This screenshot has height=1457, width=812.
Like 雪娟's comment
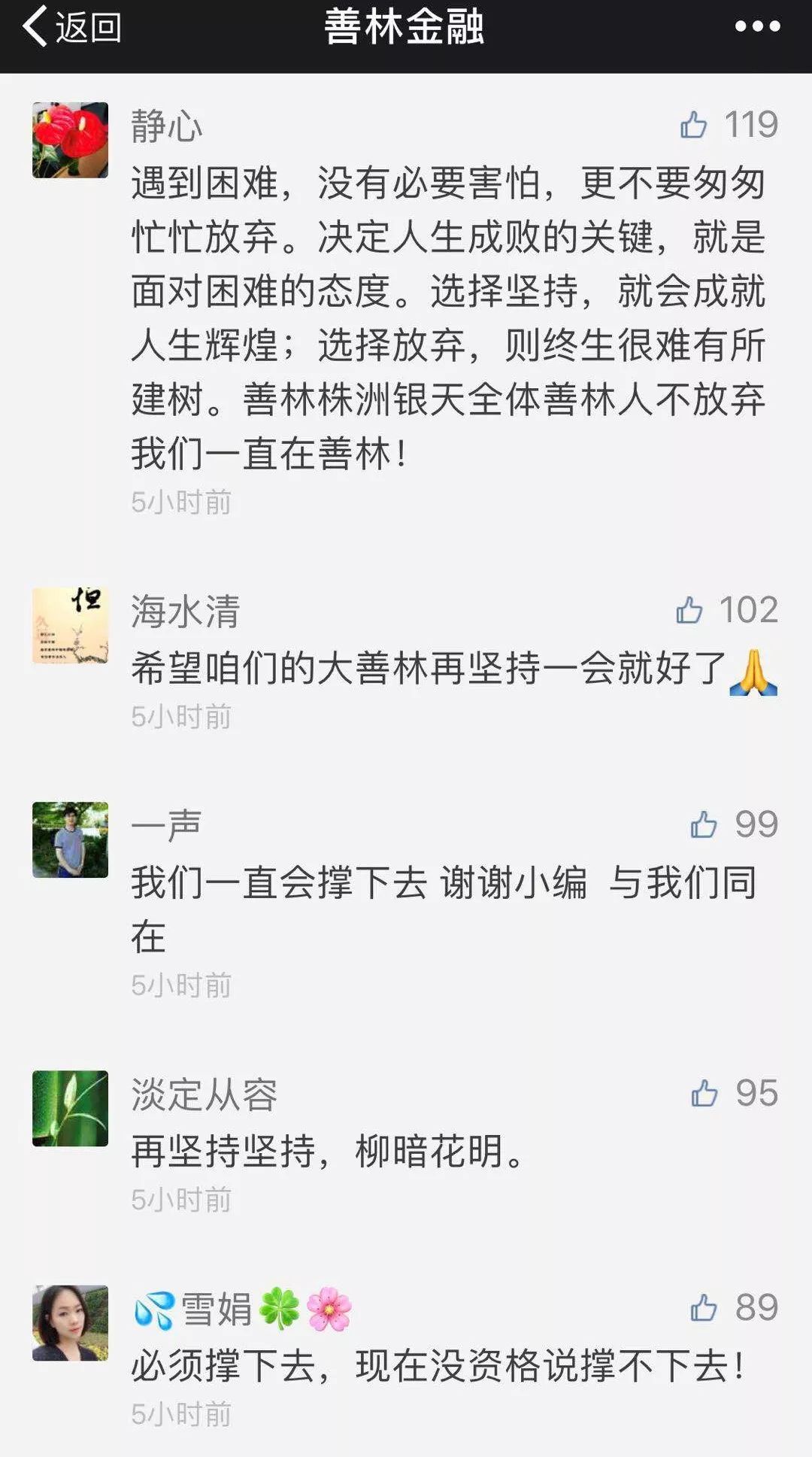click(x=704, y=1307)
